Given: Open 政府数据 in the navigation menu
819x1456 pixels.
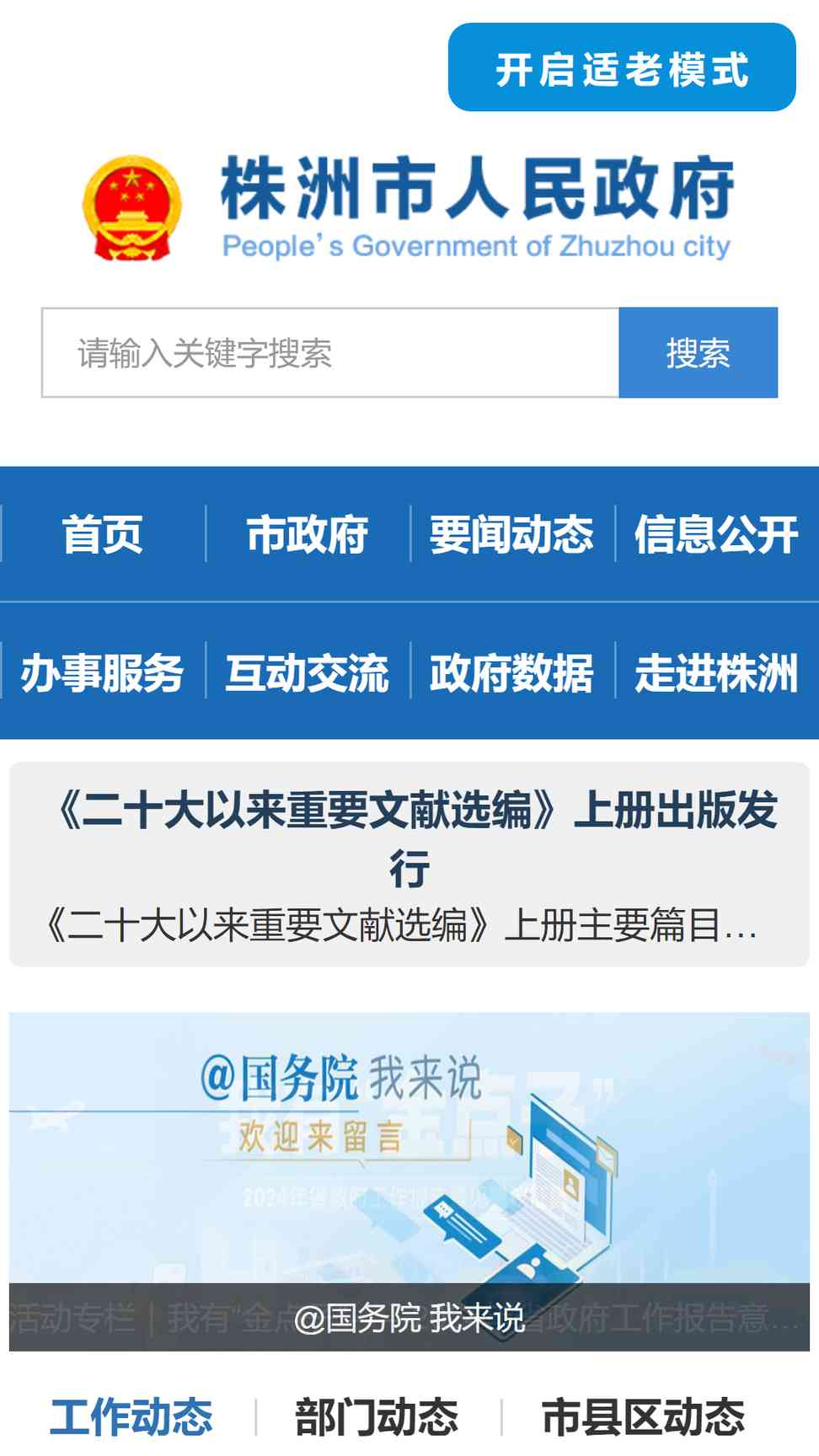Looking at the screenshot, I should pos(511,672).
